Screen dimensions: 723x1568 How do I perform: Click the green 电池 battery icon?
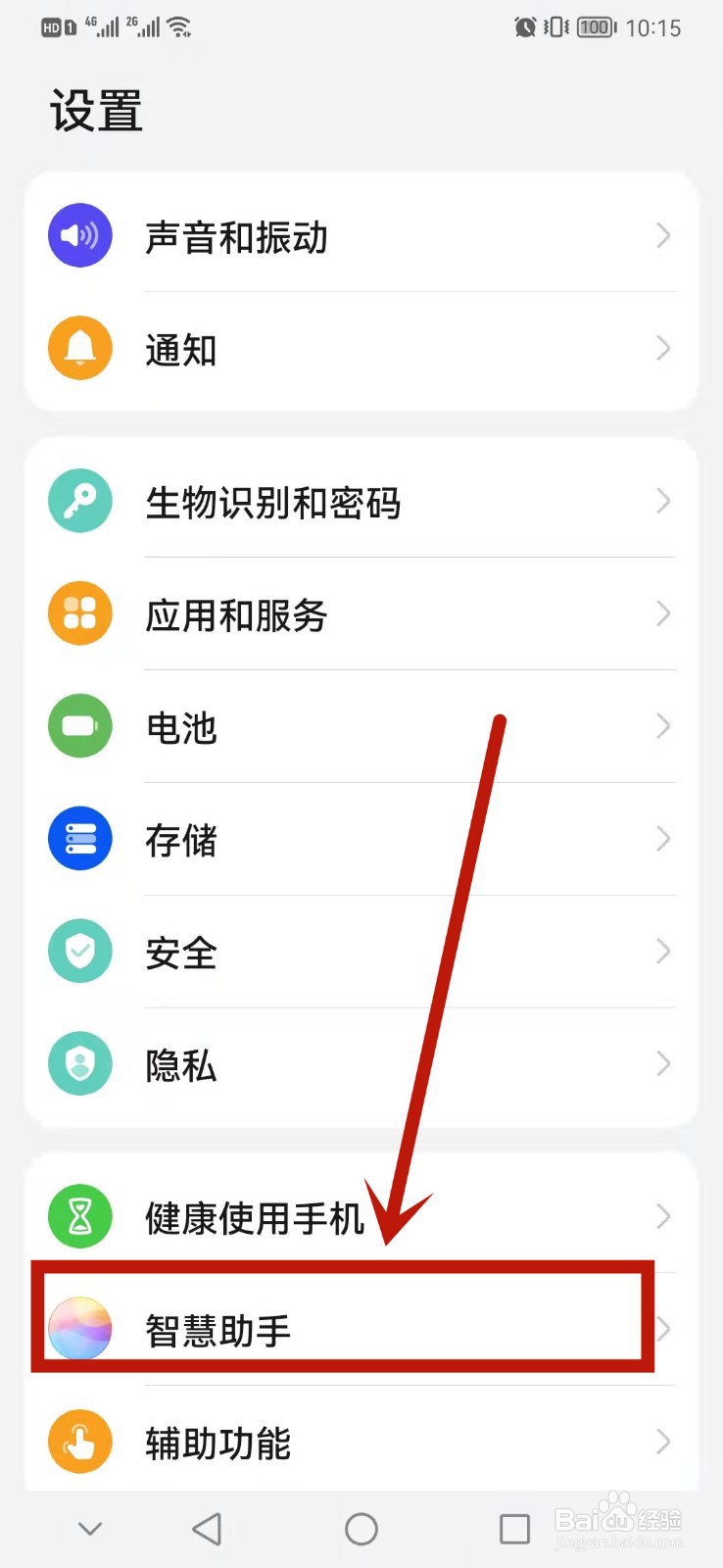pos(79,725)
